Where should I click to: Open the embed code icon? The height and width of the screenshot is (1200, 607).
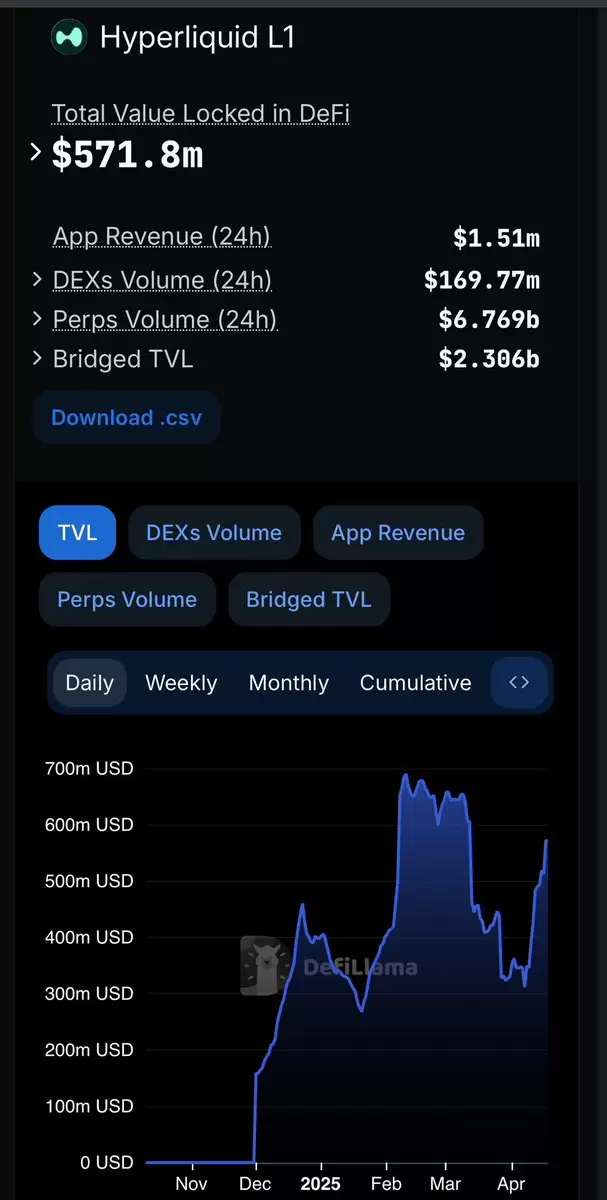click(x=519, y=683)
